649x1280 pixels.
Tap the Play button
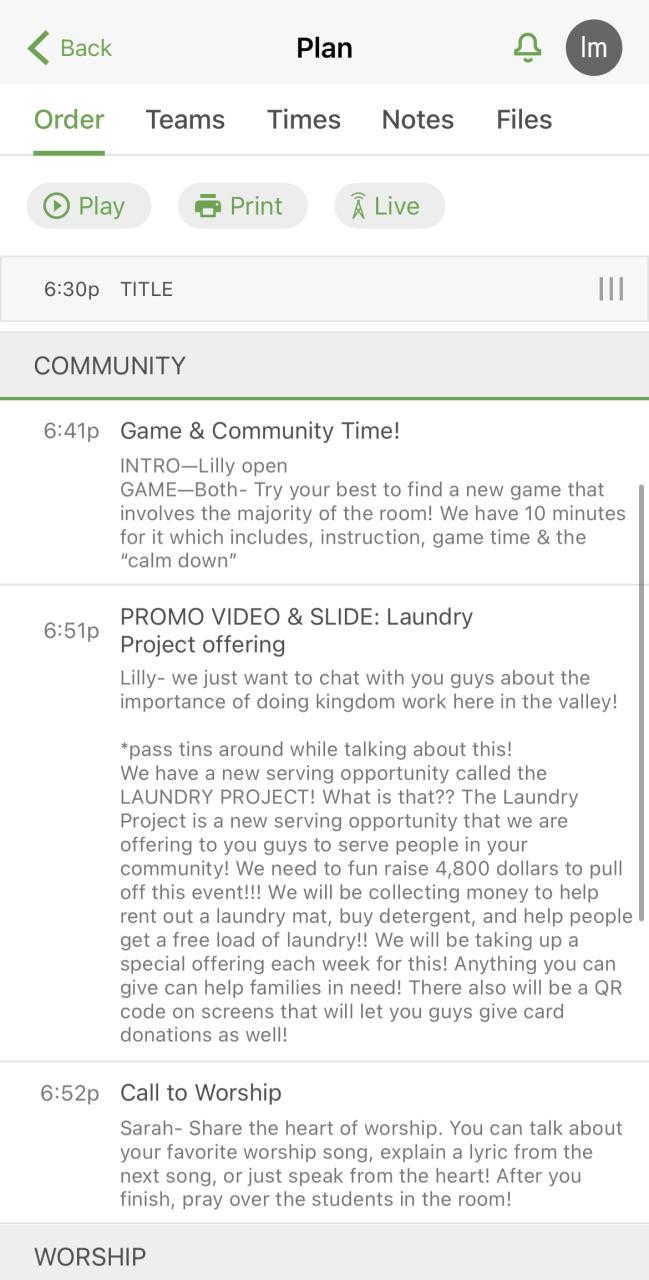(x=88, y=206)
